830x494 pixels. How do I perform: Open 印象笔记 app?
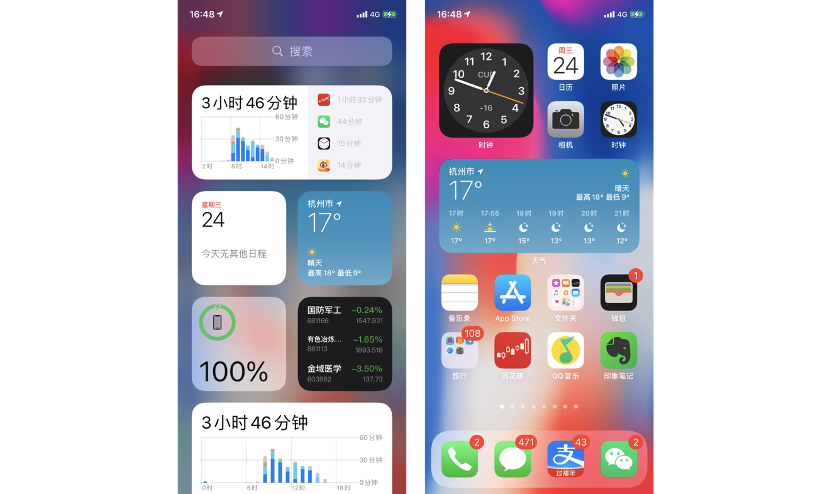coord(618,351)
